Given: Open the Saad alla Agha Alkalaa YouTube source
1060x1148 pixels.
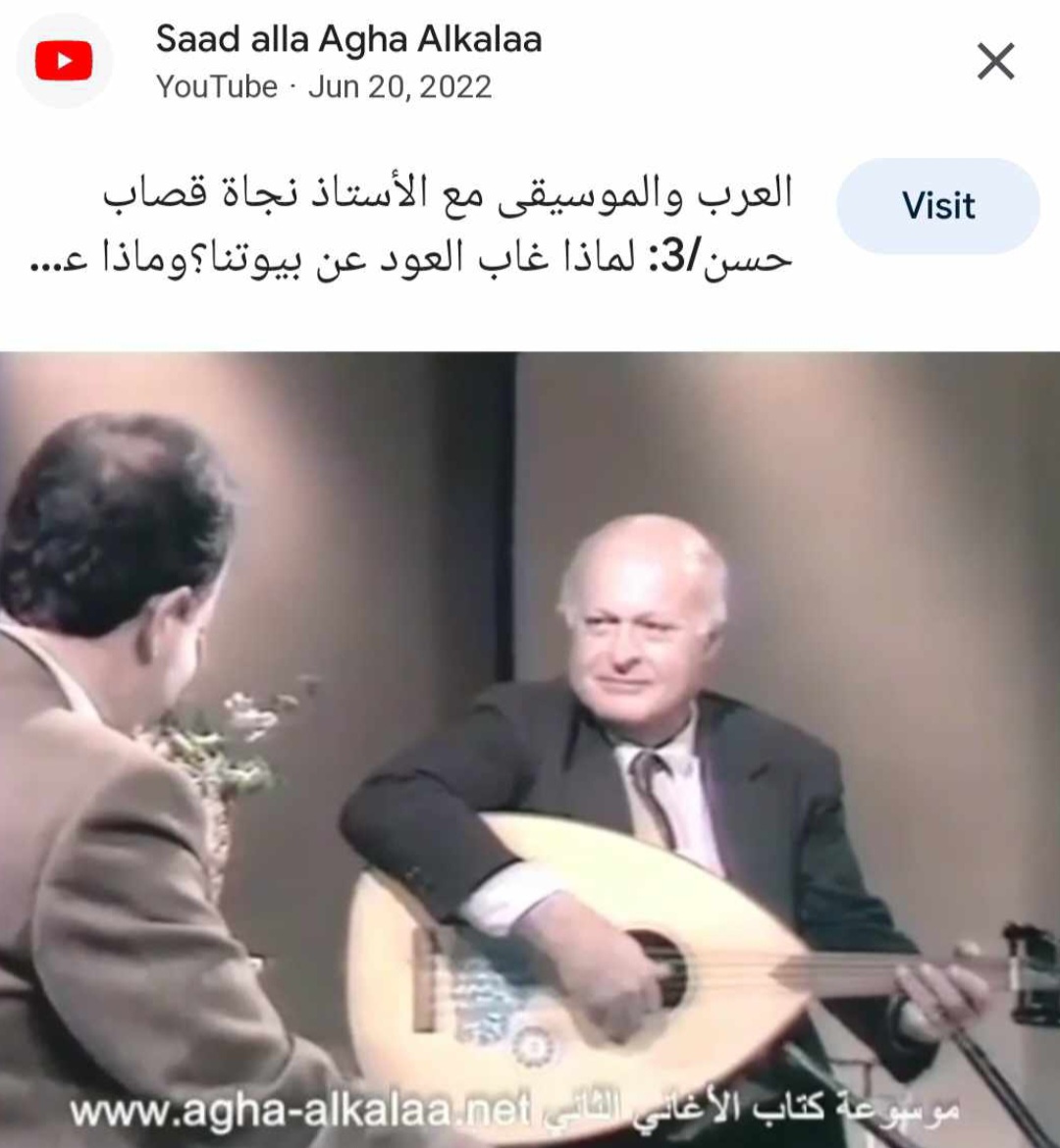Looking at the screenshot, I should pyautogui.click(x=347, y=41).
